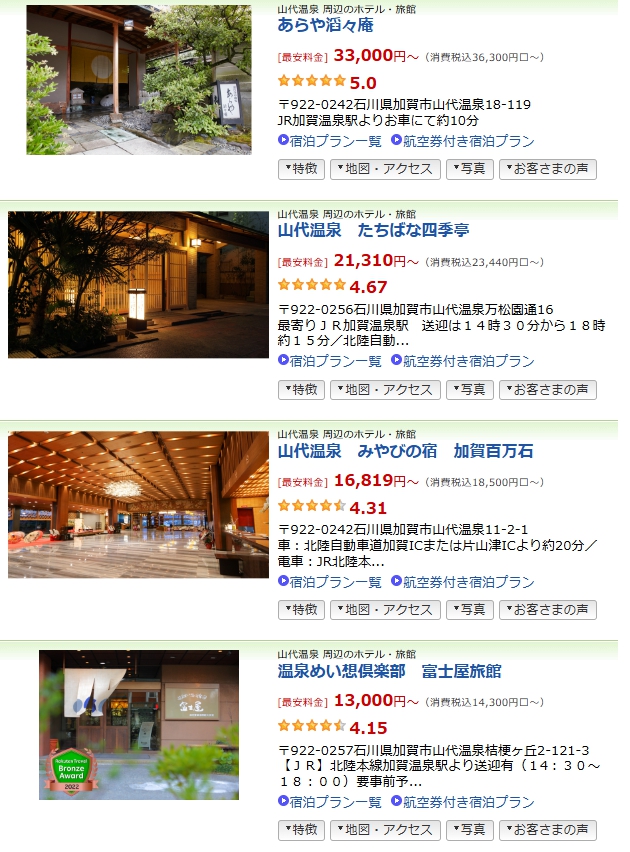Expand お客さまの声 for あらや滔々庵
Image resolution: width=630 pixels, height=852 pixels.
point(547,169)
